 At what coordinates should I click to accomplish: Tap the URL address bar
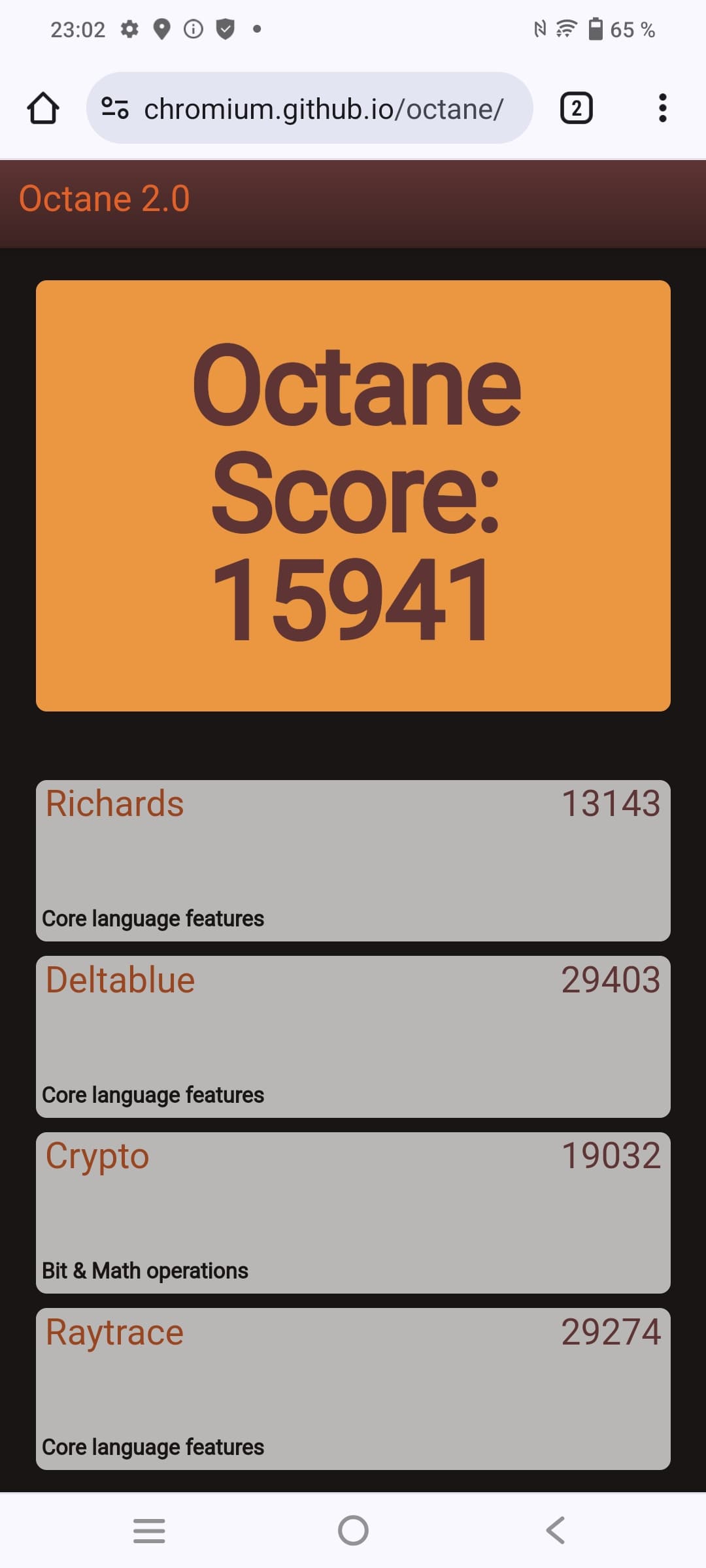[324, 108]
